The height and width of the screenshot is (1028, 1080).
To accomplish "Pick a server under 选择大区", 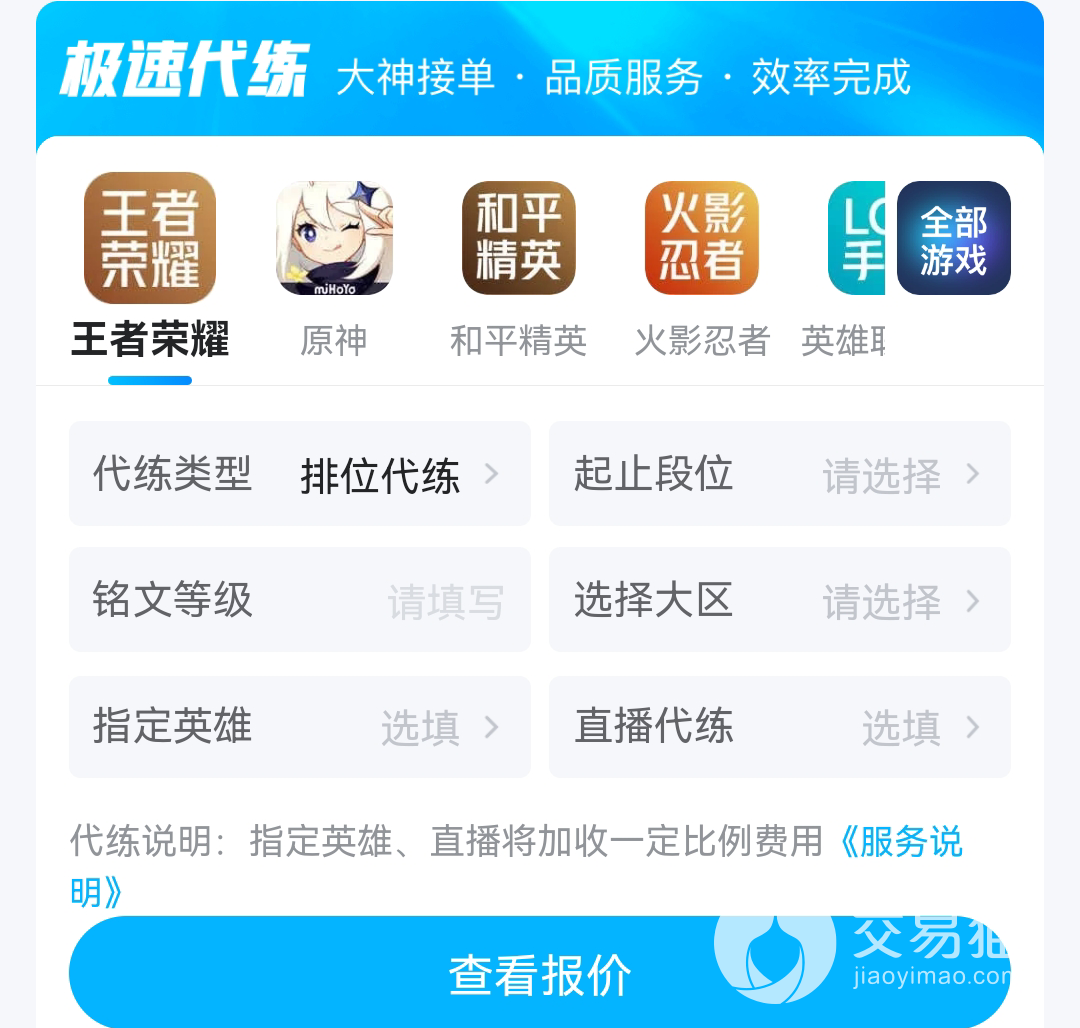I will click(x=779, y=600).
